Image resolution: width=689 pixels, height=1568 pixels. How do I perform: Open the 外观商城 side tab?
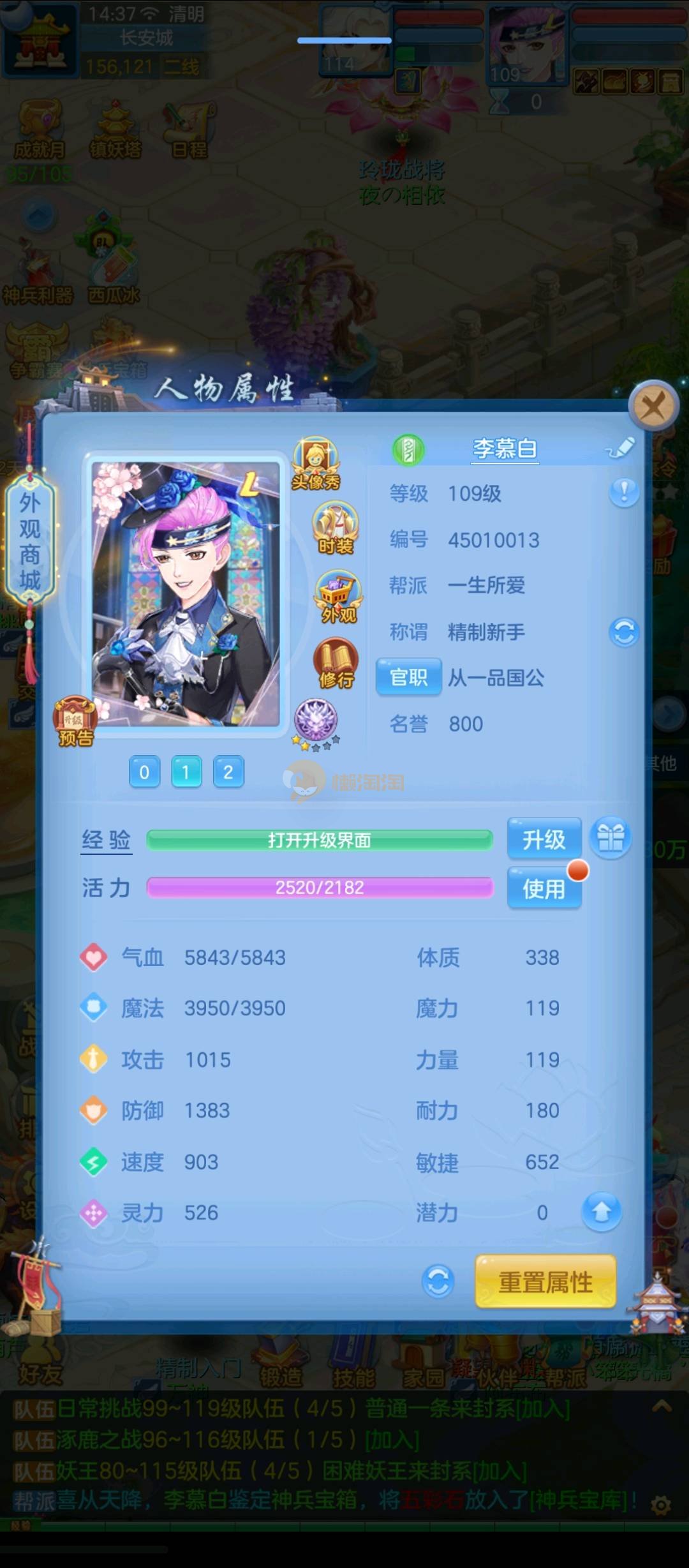click(30, 541)
